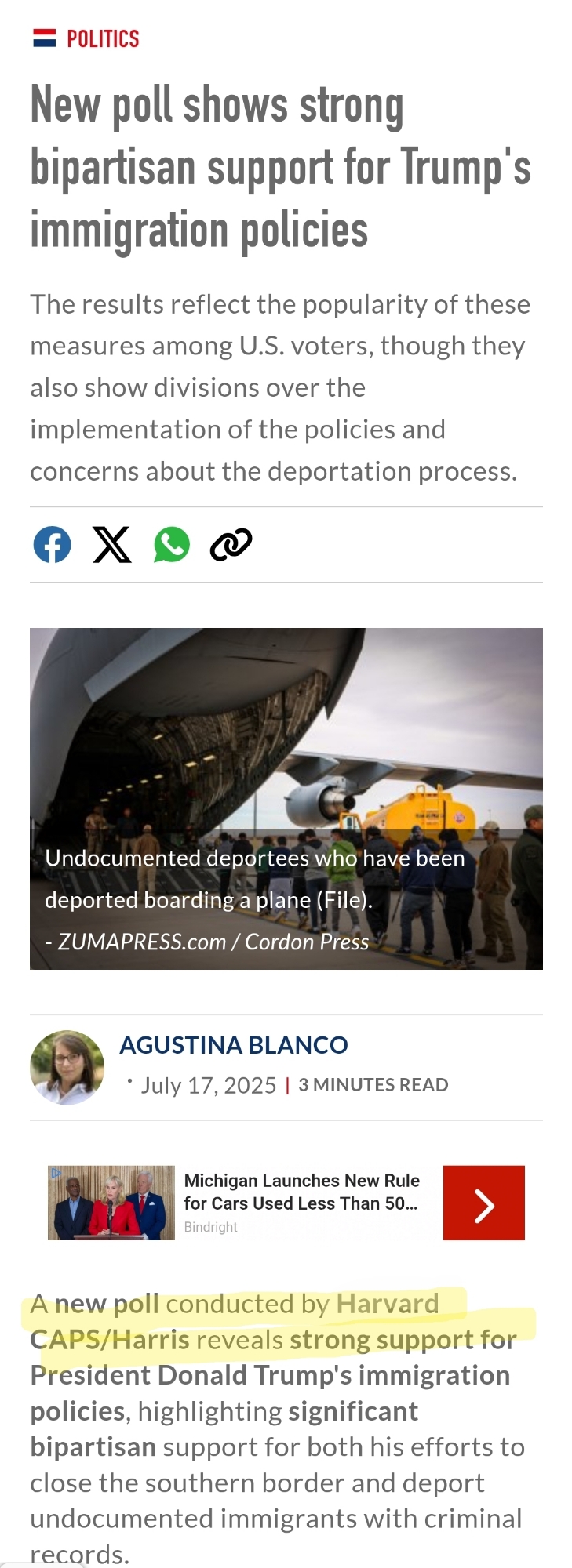This screenshot has height=1568, width=572.
Task: Tap the red arrow on Michigan ad
Action: 483,1203
